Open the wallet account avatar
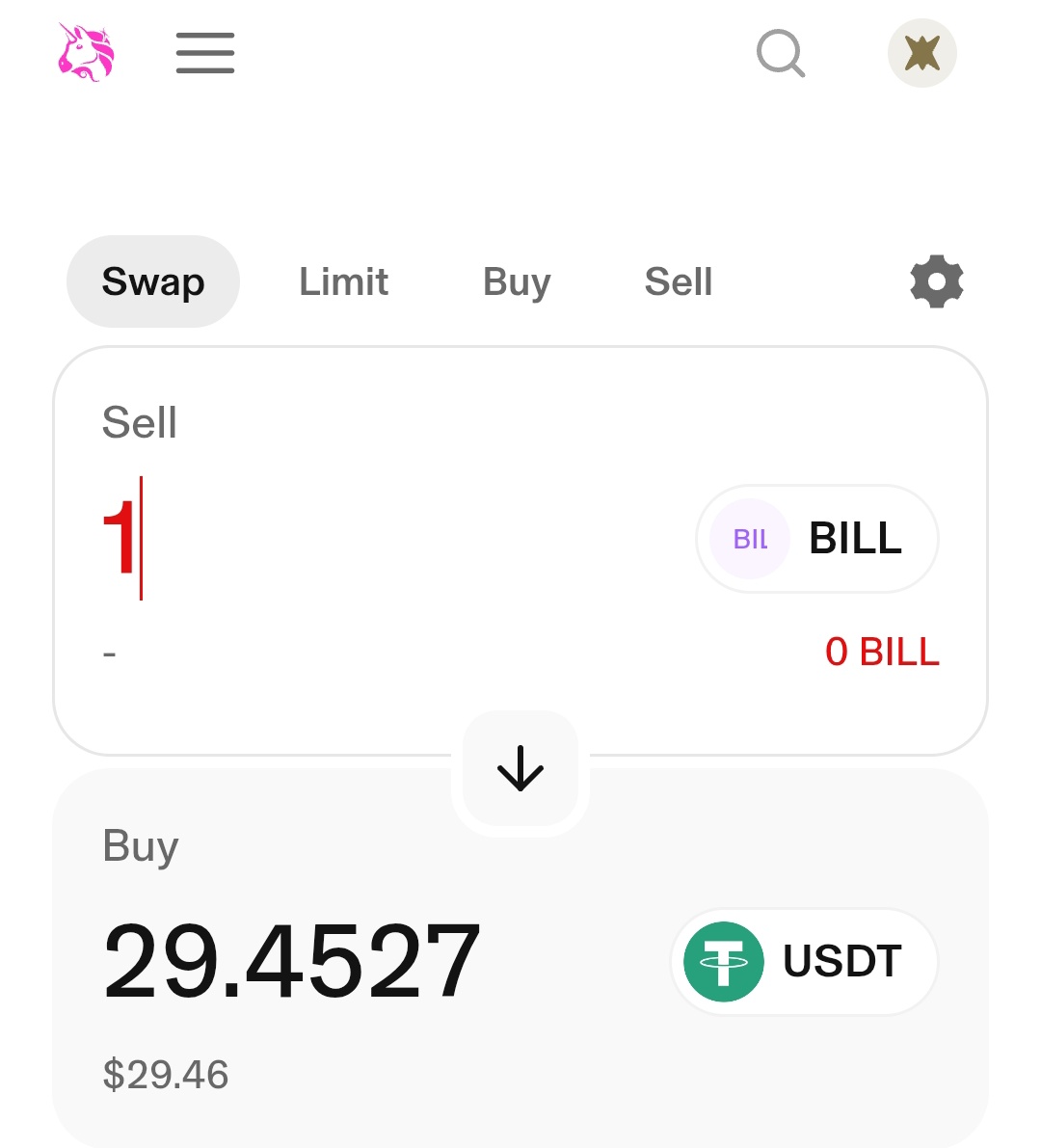1041x1148 pixels. tap(921, 53)
